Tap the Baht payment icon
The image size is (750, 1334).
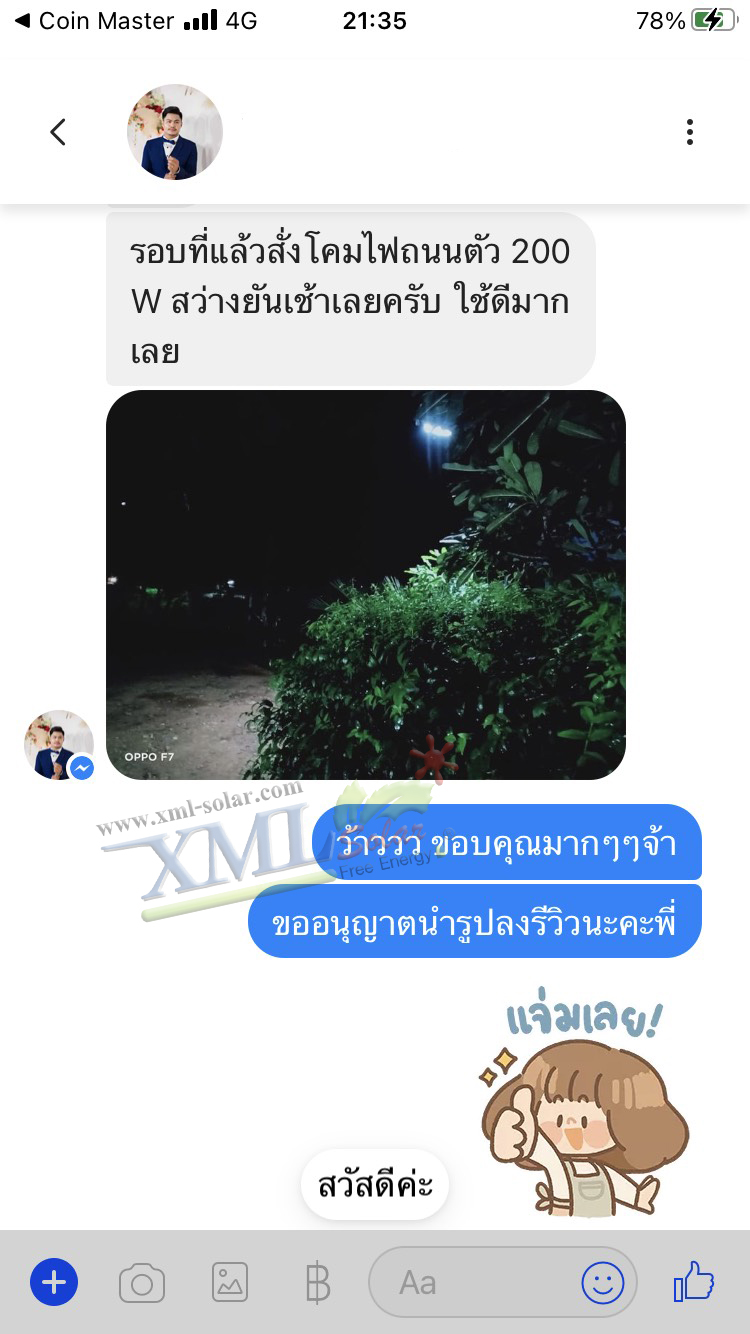click(x=316, y=1282)
